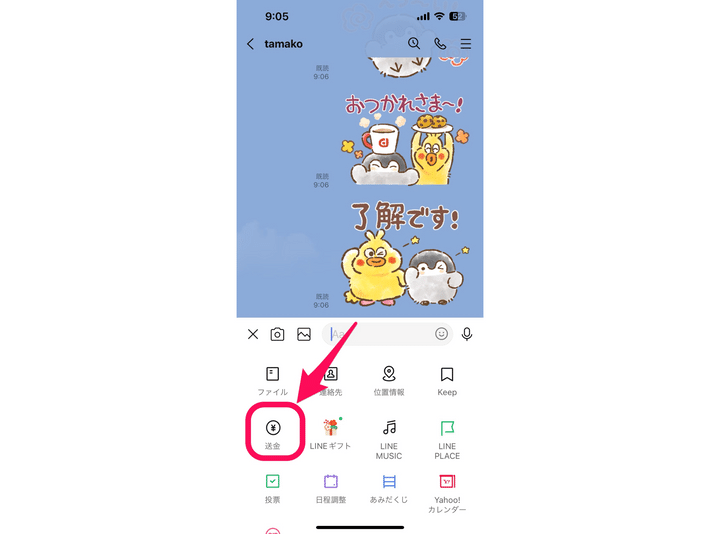Open Keep from the attachment menu

[x=447, y=380]
